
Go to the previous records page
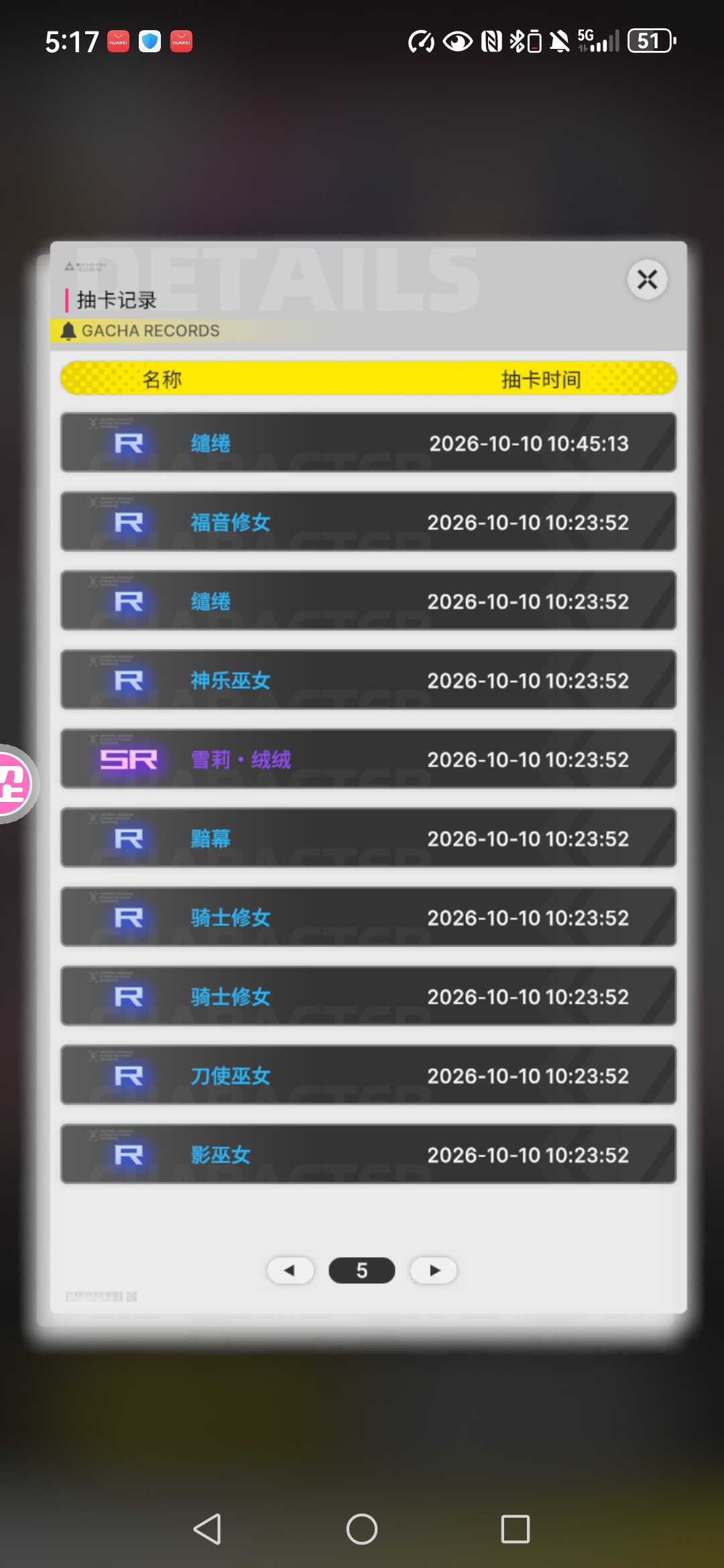point(290,1270)
